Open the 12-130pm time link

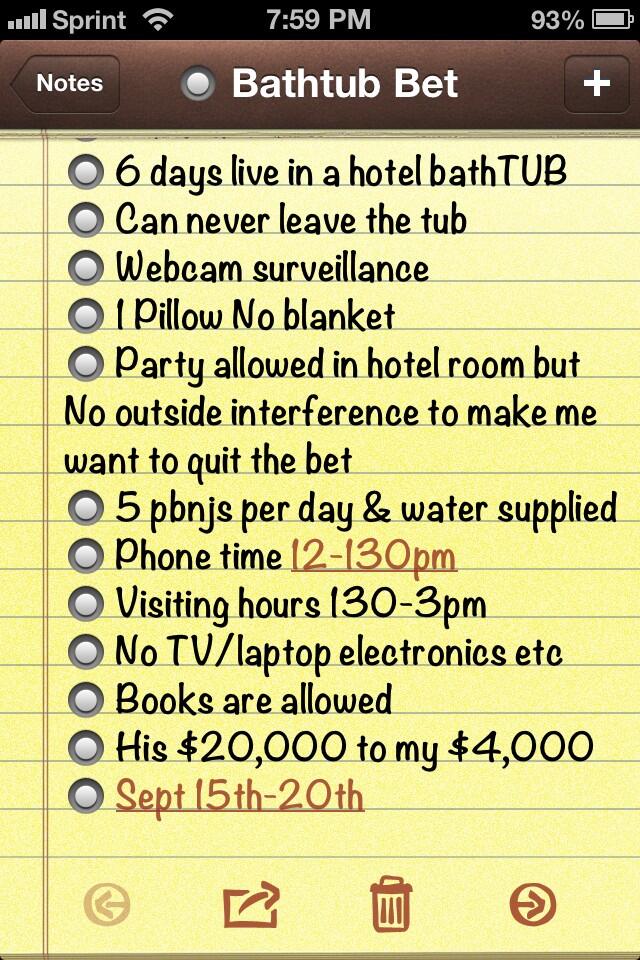coord(373,556)
